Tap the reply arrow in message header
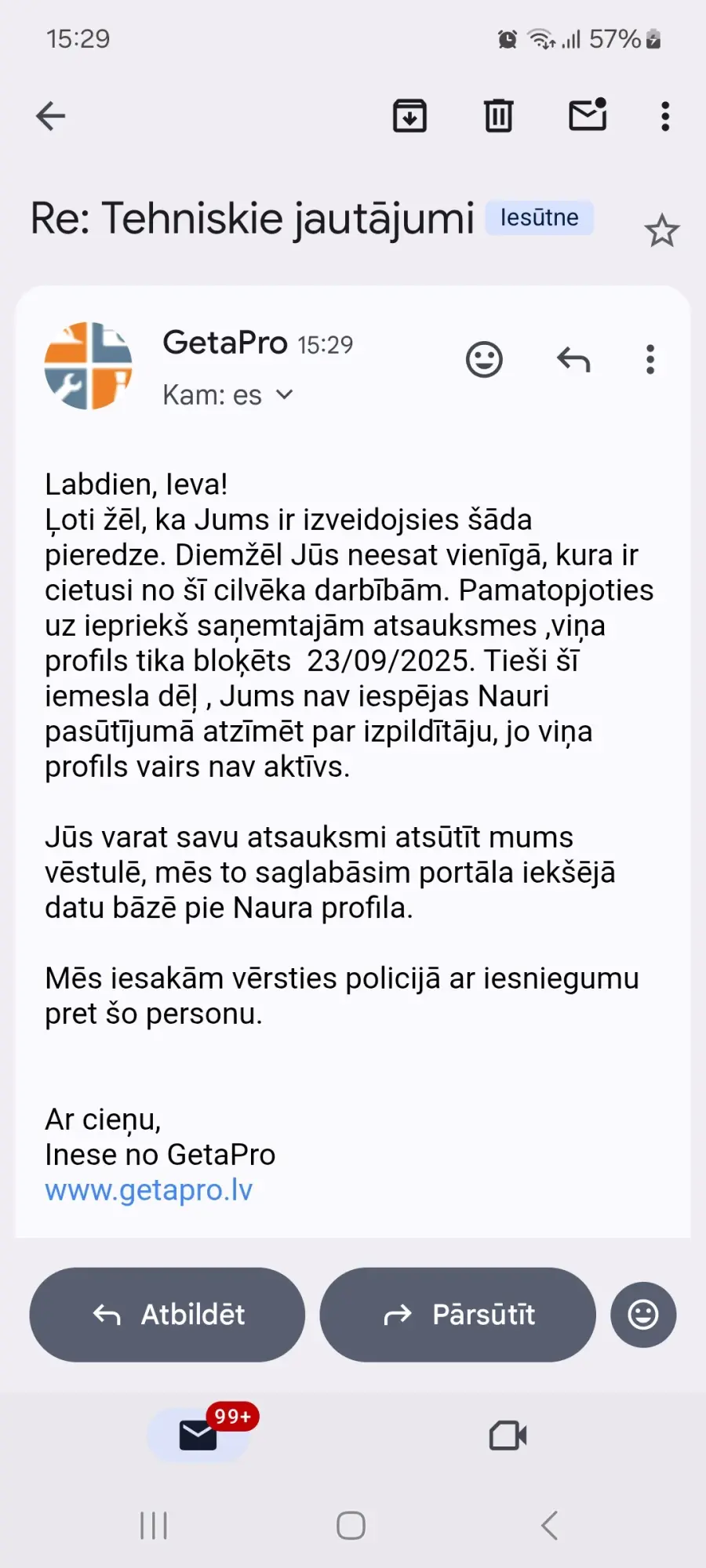 tap(573, 360)
